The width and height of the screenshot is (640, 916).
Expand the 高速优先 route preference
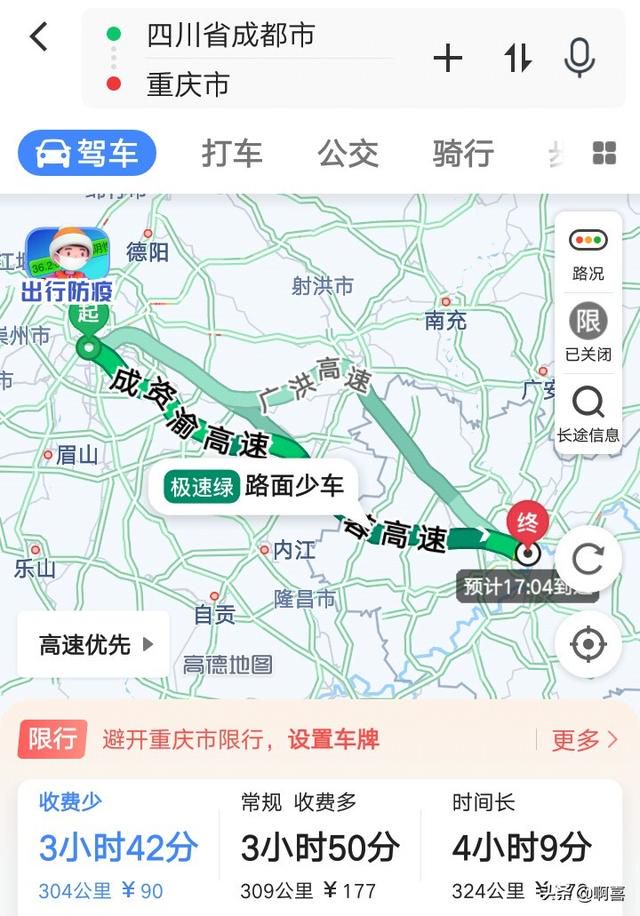(96, 645)
